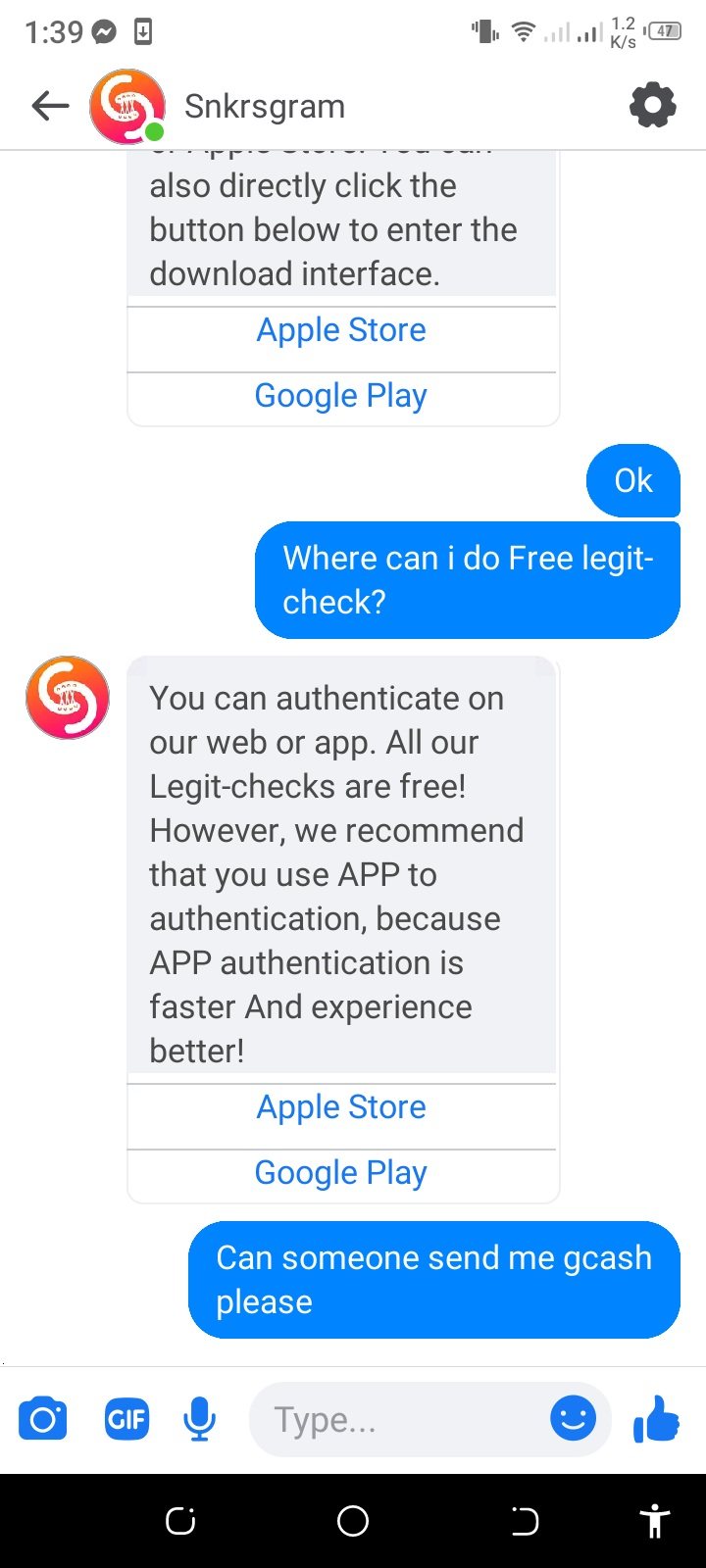Tap Google Play under the Legit-checks message
Viewport: 706px width, 1568px height.
point(341,1173)
